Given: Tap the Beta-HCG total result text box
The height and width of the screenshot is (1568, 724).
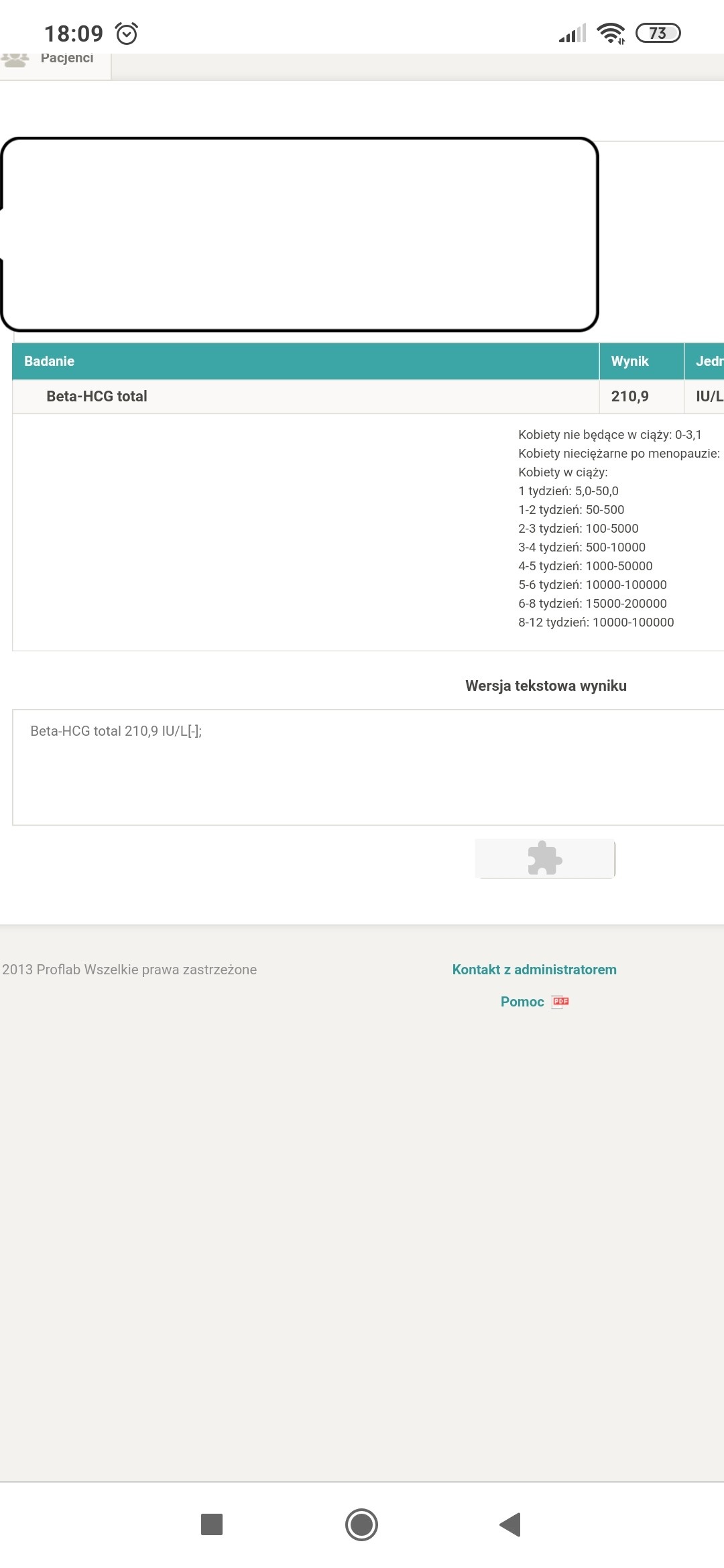Looking at the screenshot, I should tap(368, 767).
